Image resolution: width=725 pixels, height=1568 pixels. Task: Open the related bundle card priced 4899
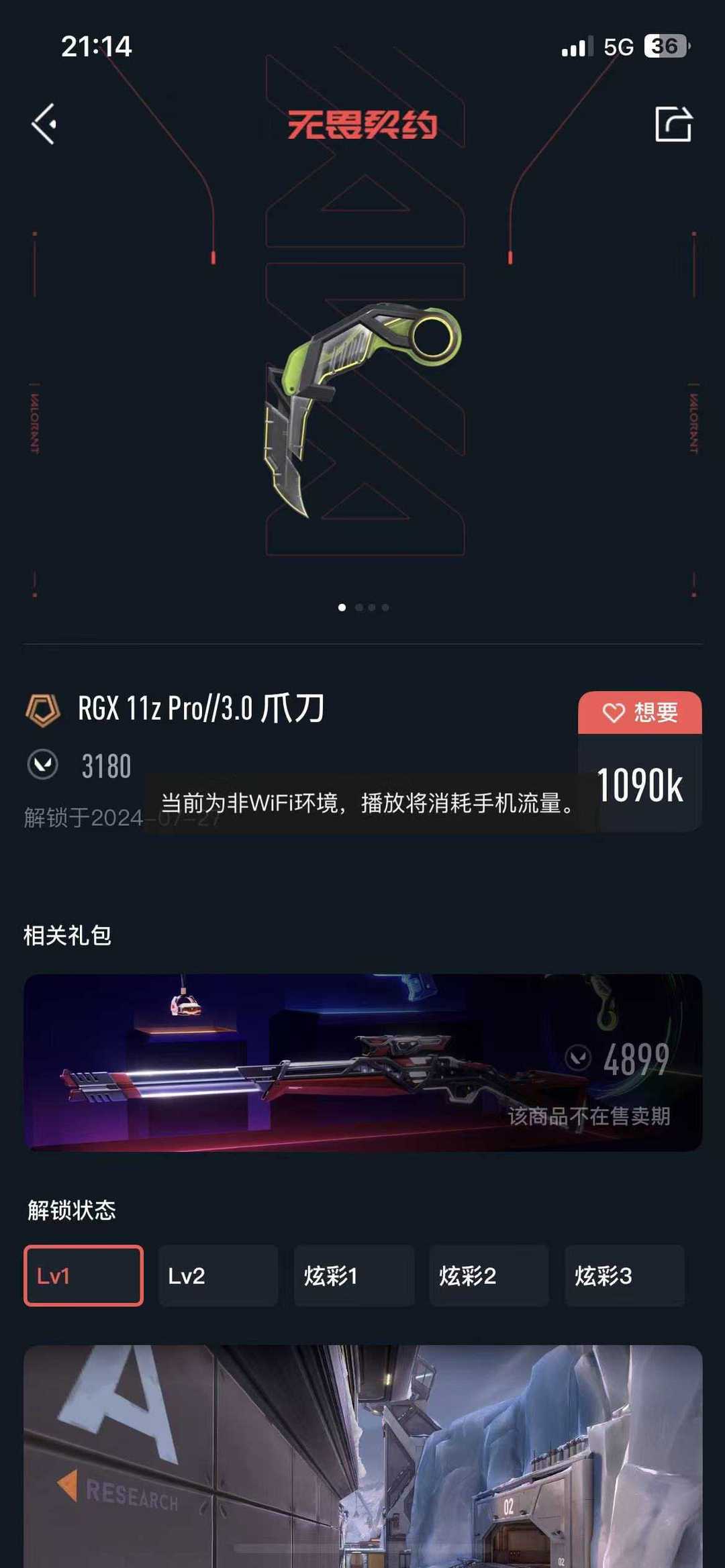(x=362, y=1063)
